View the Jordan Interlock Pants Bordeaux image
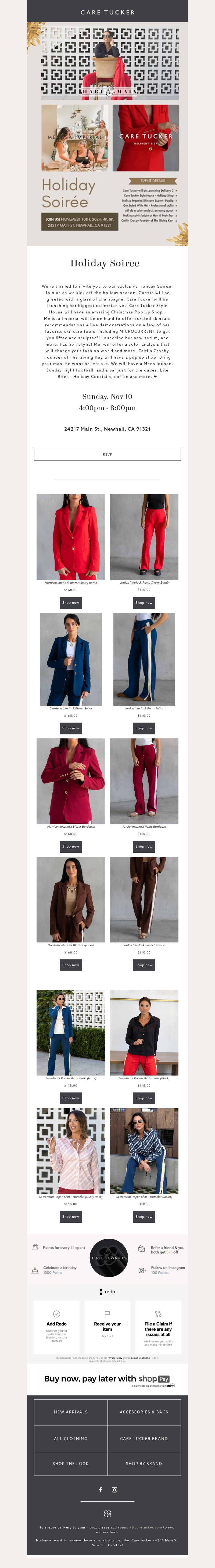215x1568 pixels. (x=144, y=780)
